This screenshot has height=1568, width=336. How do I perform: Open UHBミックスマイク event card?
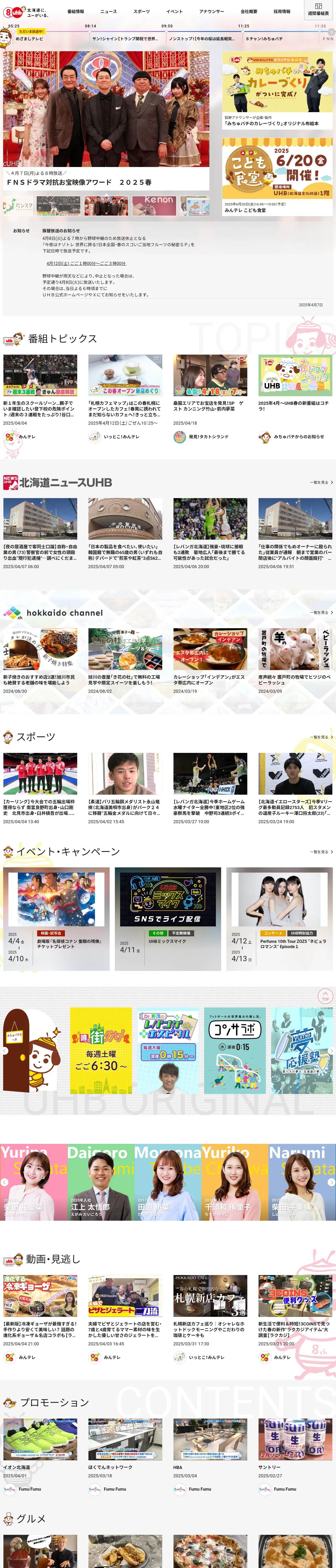coord(168,919)
